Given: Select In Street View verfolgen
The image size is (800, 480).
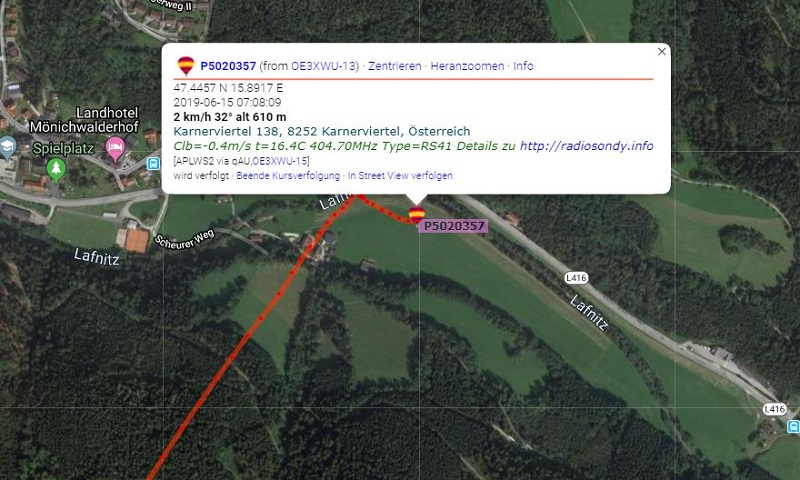Looking at the screenshot, I should coord(399,175).
